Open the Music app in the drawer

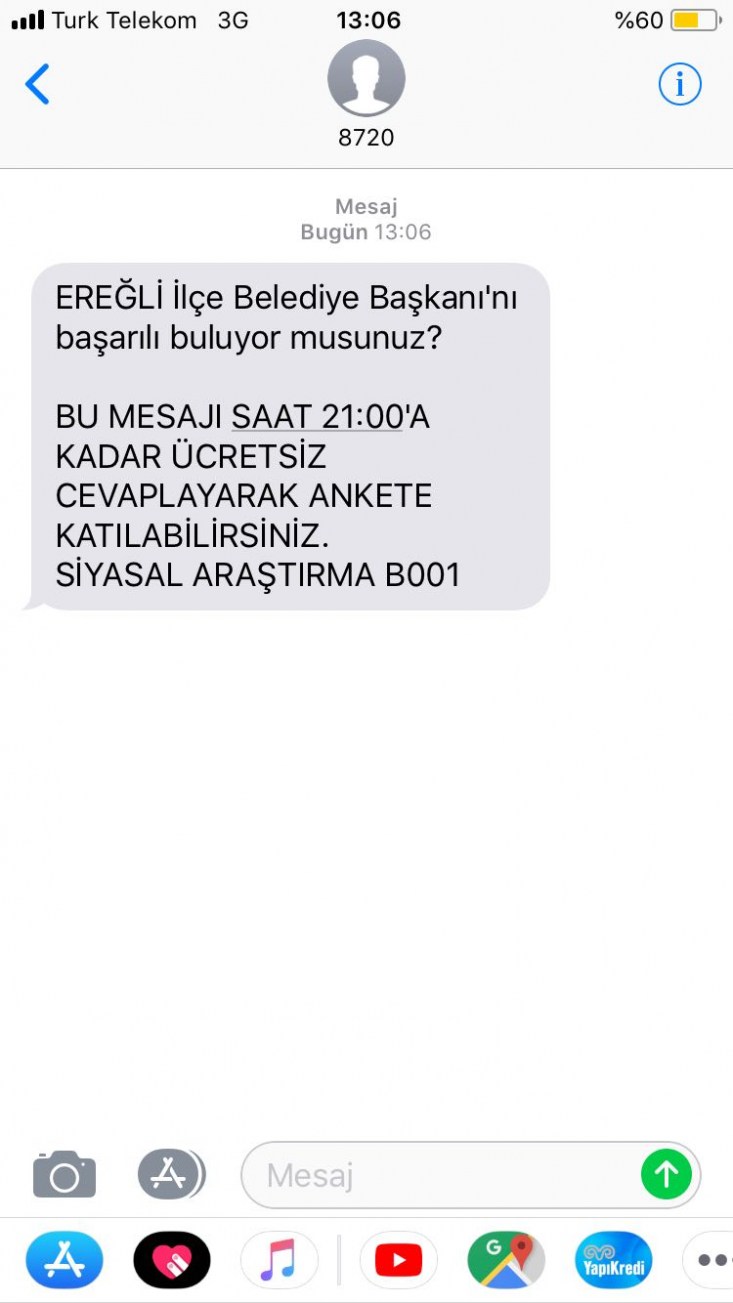pos(279,1259)
